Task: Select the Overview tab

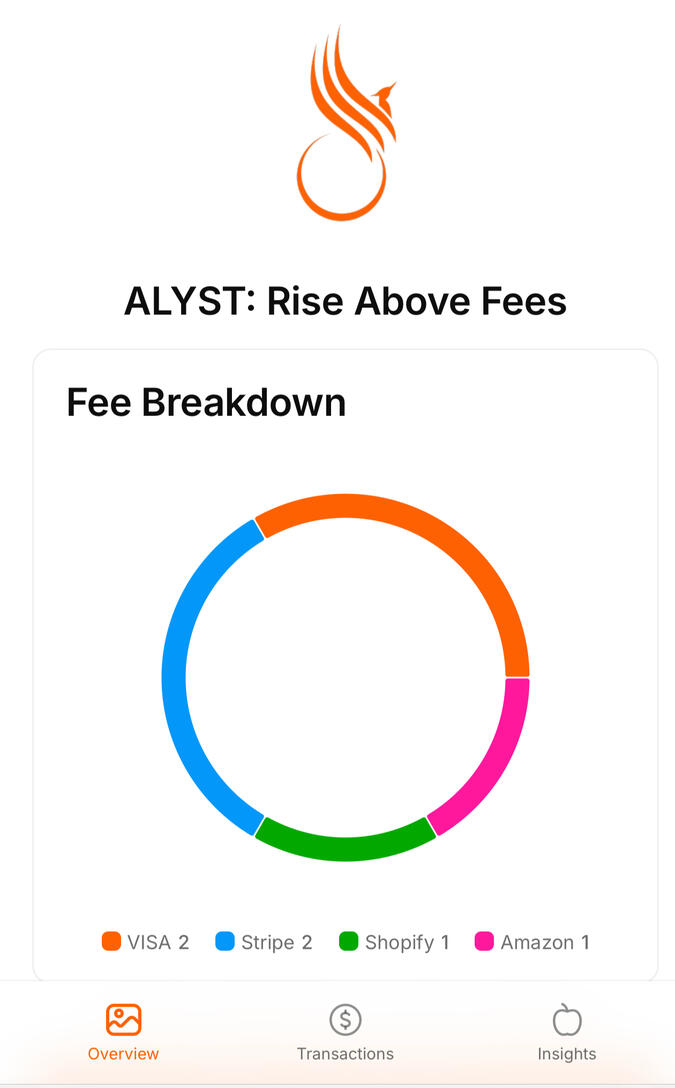Action: click(x=123, y=1033)
